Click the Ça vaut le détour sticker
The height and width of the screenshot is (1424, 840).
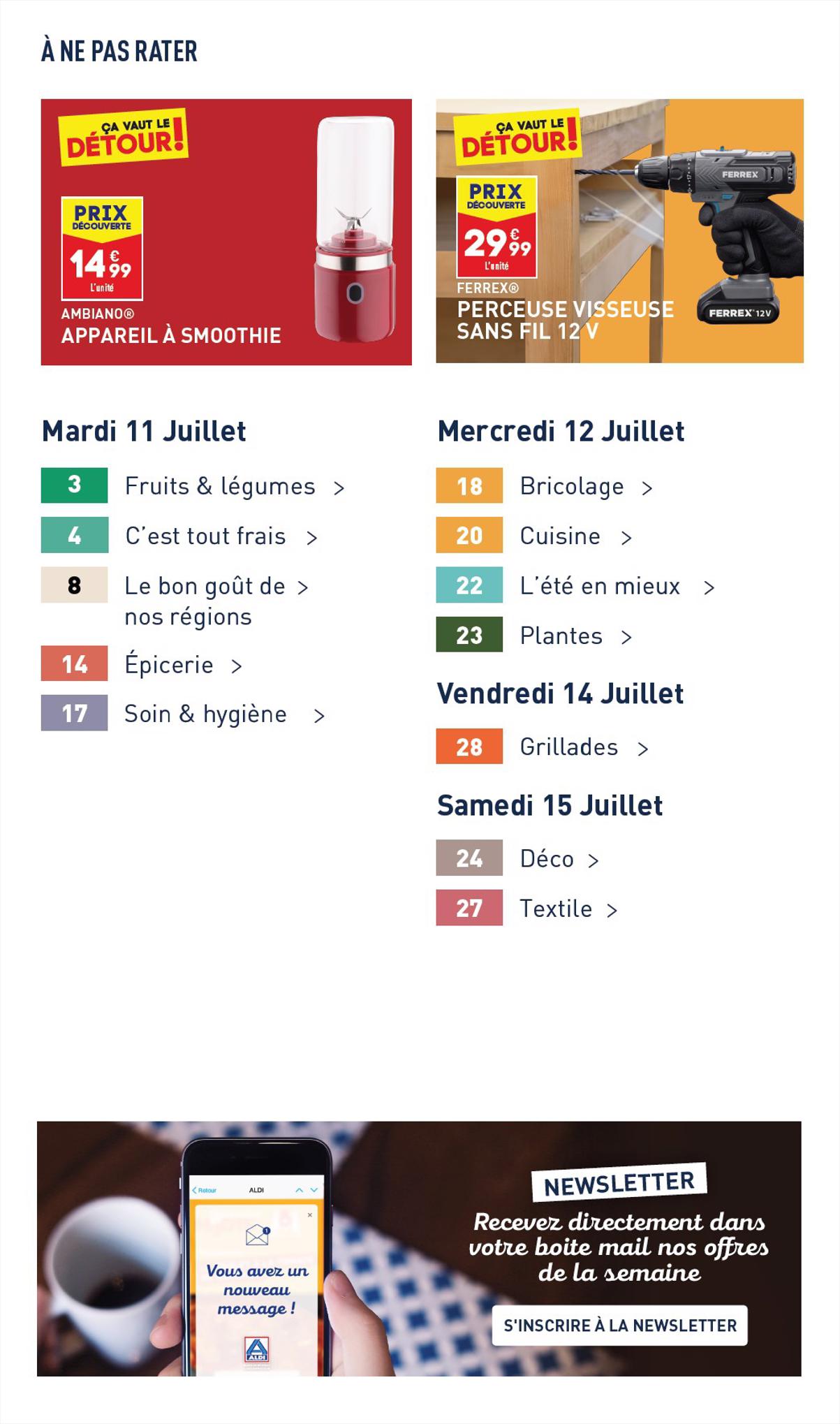coord(124,140)
